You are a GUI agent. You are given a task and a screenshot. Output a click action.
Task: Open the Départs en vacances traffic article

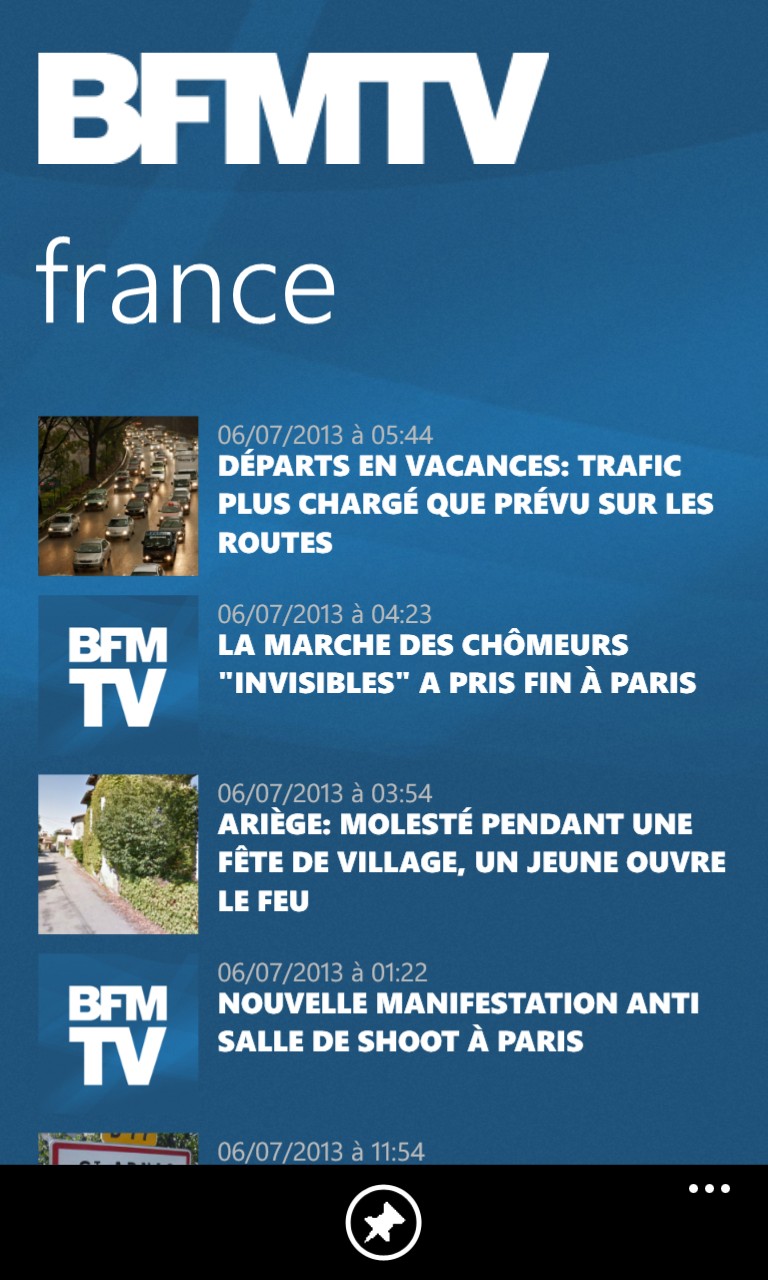tap(384, 496)
